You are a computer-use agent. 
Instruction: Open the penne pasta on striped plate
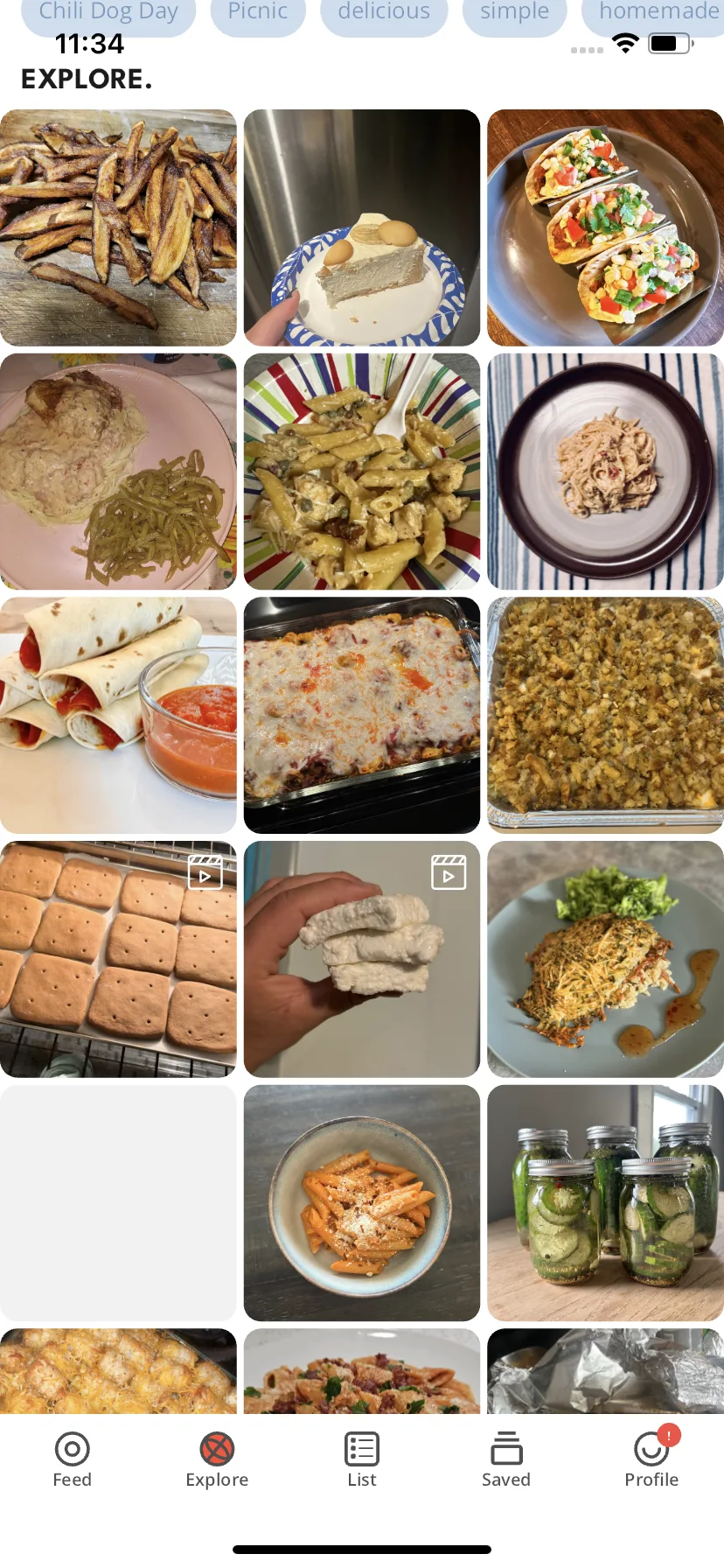[361, 472]
